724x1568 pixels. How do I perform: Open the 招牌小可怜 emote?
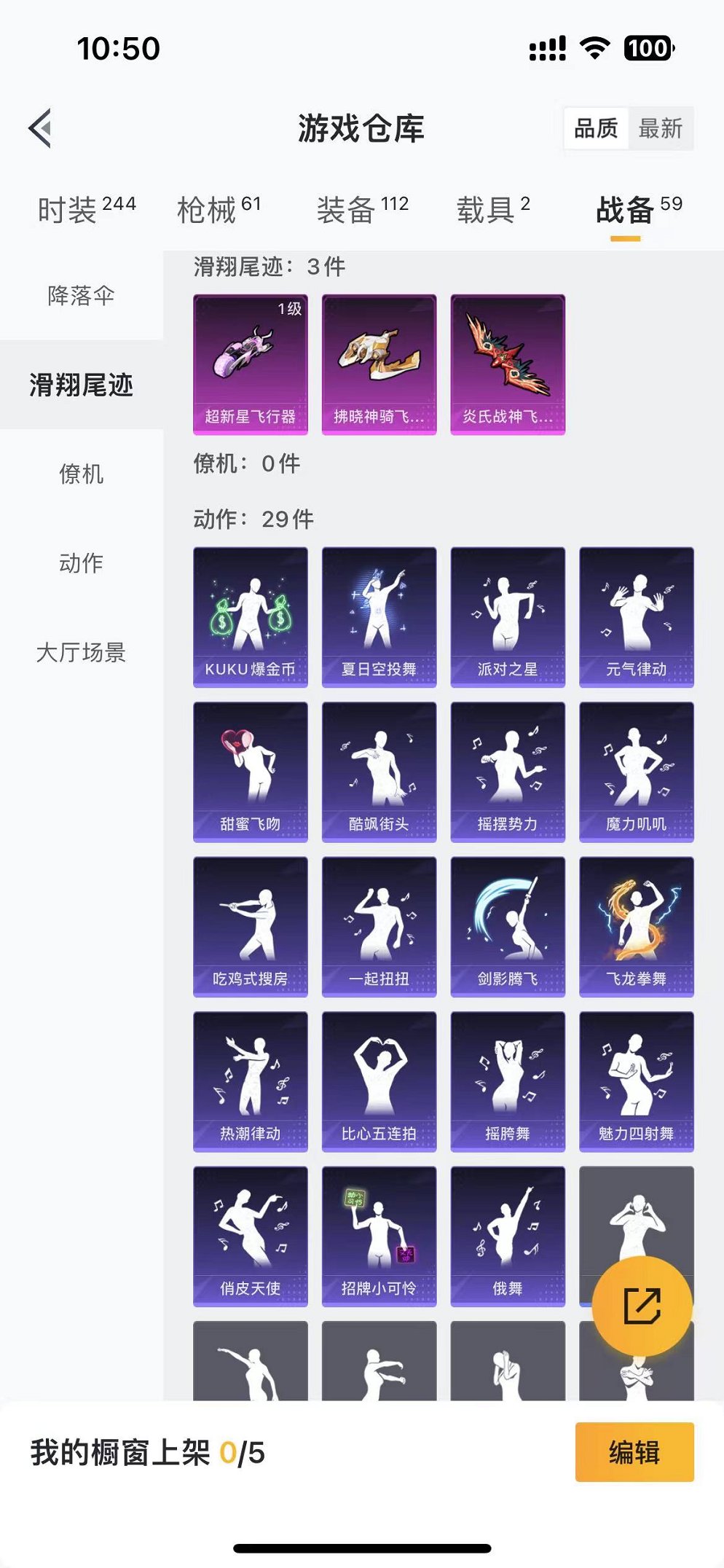pos(379,1236)
